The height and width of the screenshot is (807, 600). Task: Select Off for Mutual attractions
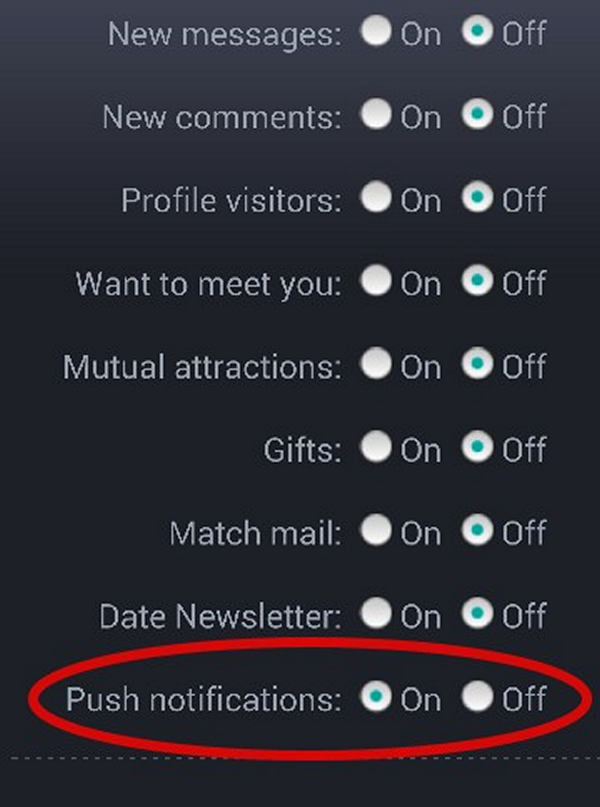(x=478, y=366)
